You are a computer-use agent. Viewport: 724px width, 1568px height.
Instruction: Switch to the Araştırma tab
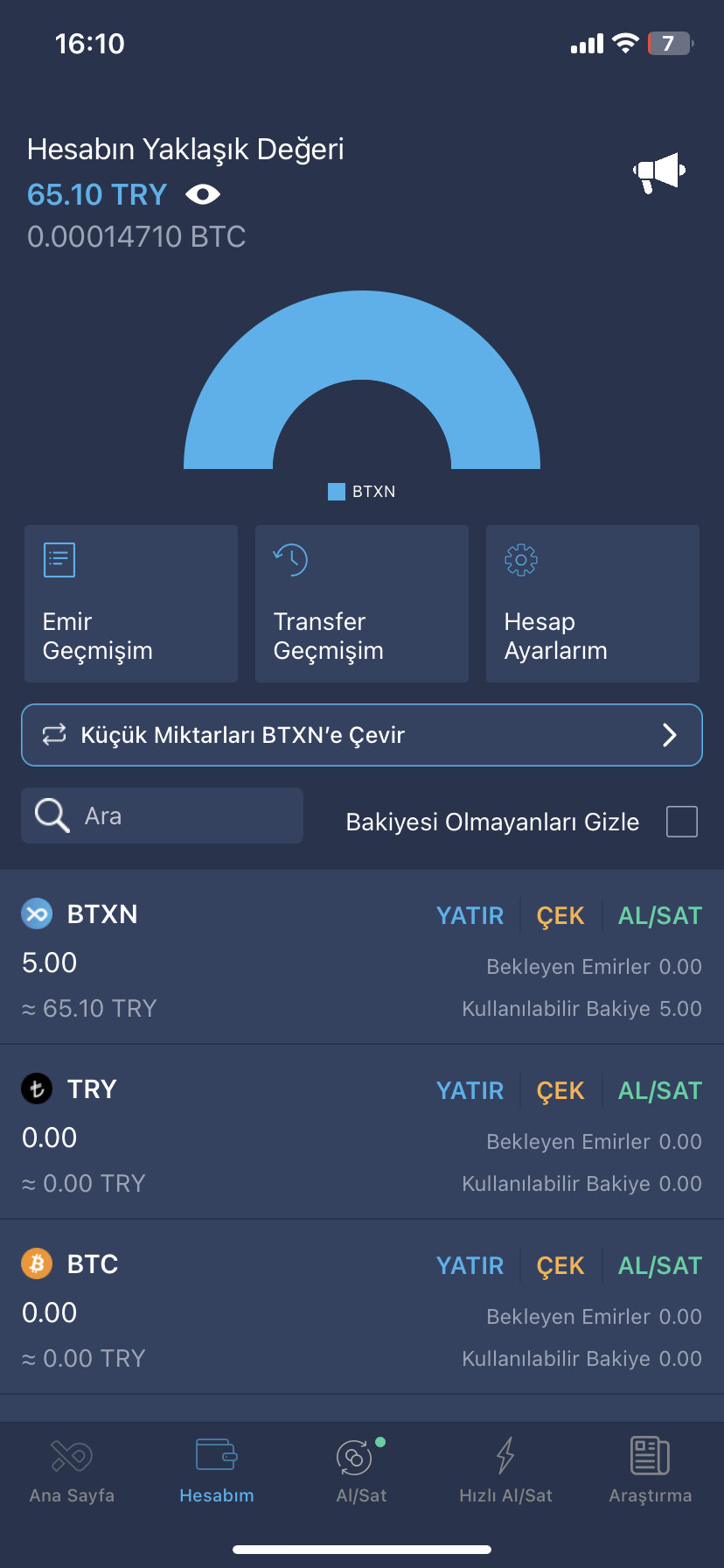point(651,1470)
